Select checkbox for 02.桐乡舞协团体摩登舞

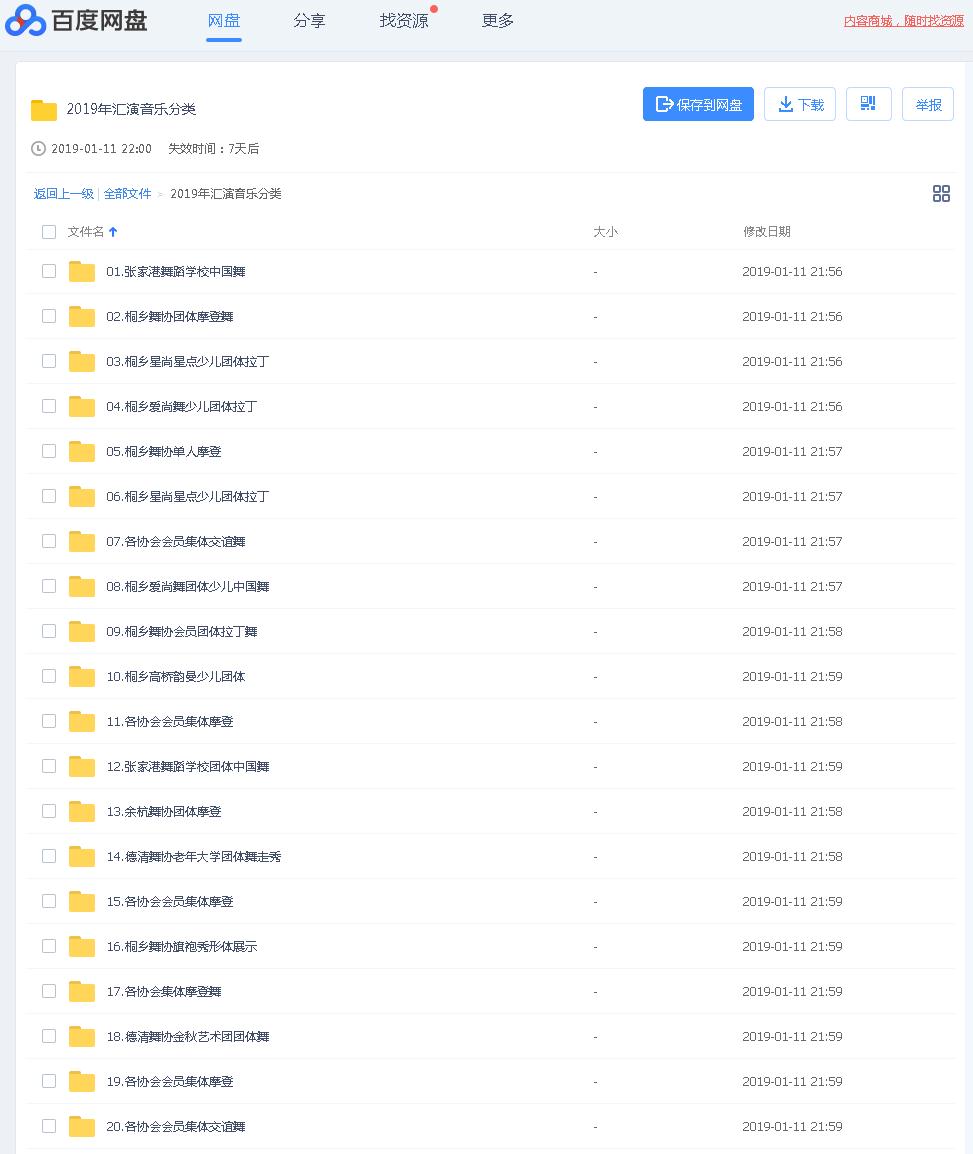click(x=49, y=316)
